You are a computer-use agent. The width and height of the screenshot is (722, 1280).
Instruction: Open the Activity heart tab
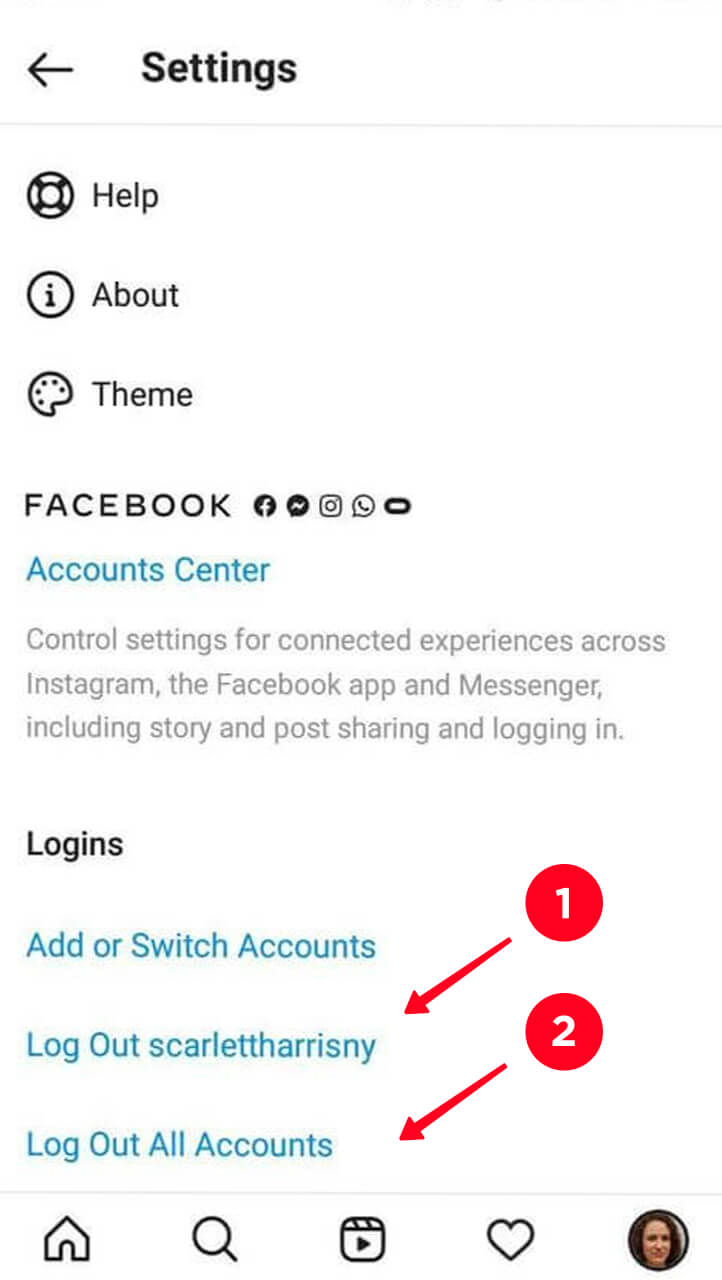click(x=510, y=1242)
